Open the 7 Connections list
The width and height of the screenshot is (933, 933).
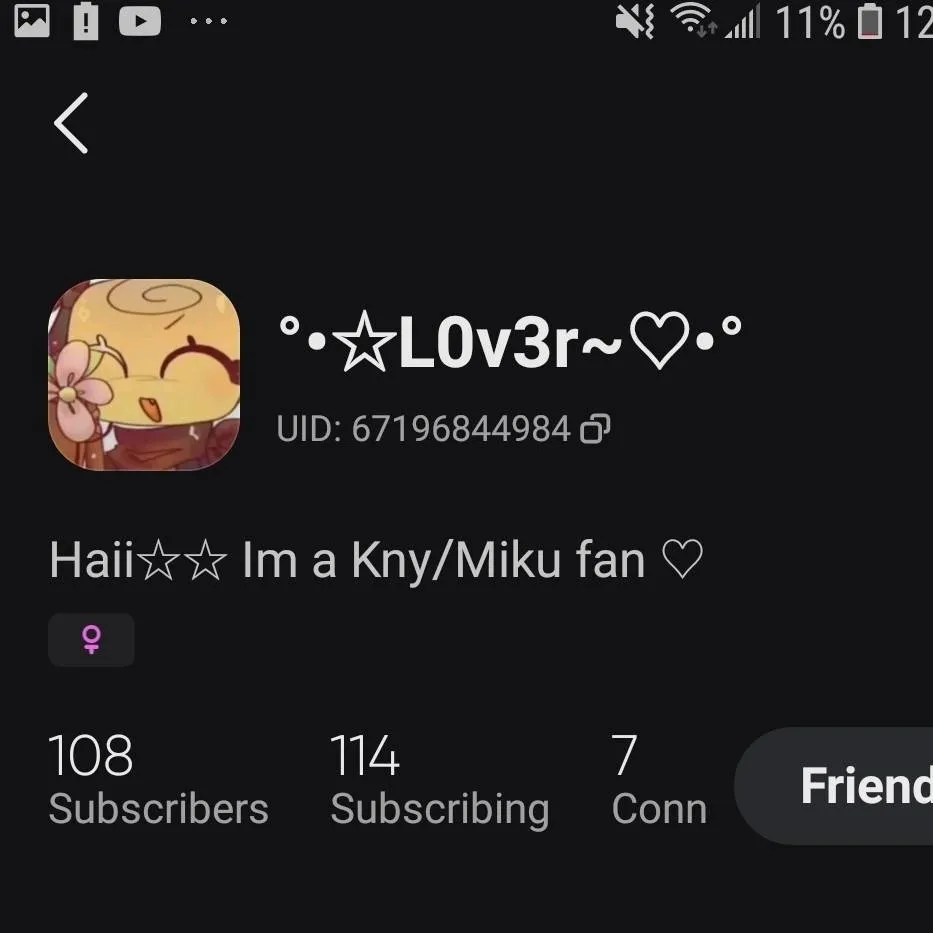tap(658, 782)
